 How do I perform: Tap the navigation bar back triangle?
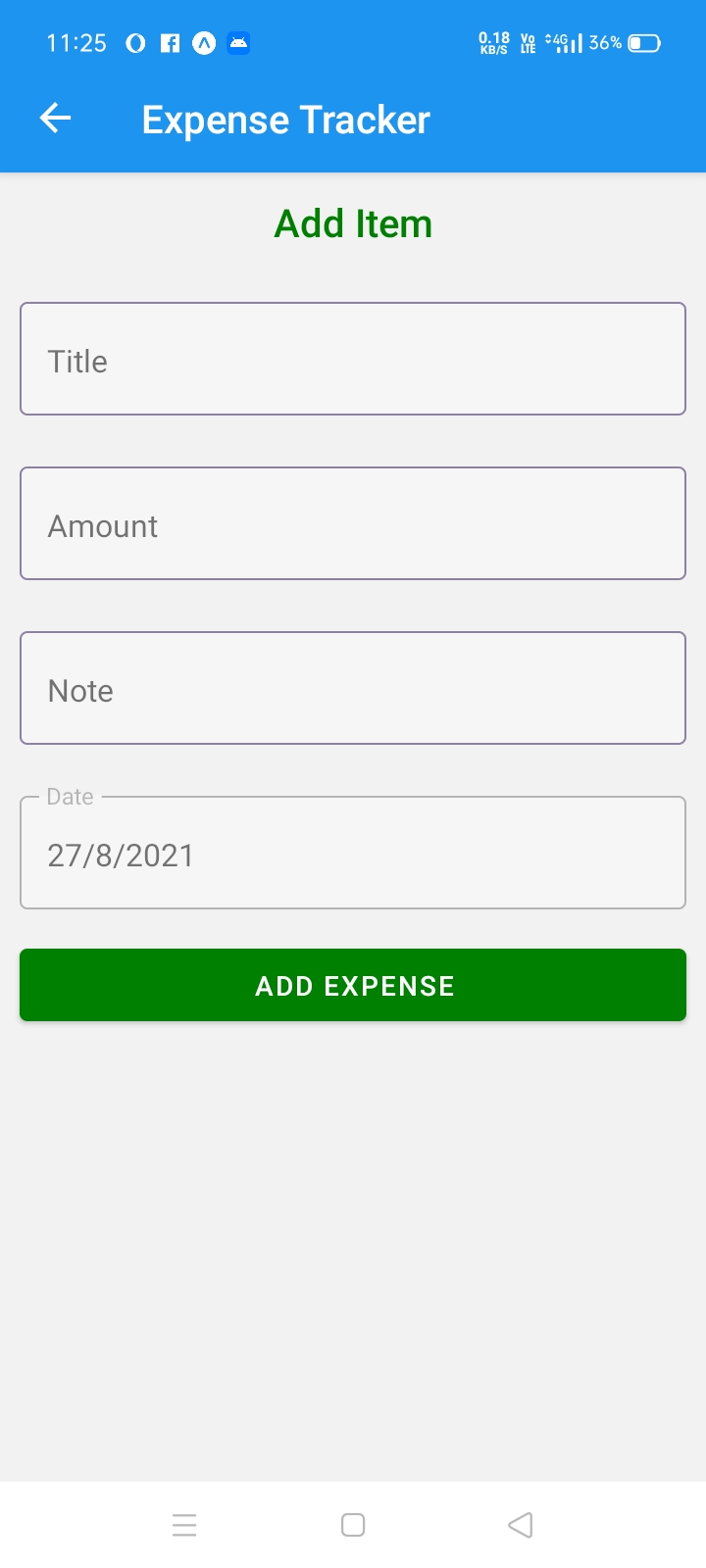click(x=520, y=1525)
